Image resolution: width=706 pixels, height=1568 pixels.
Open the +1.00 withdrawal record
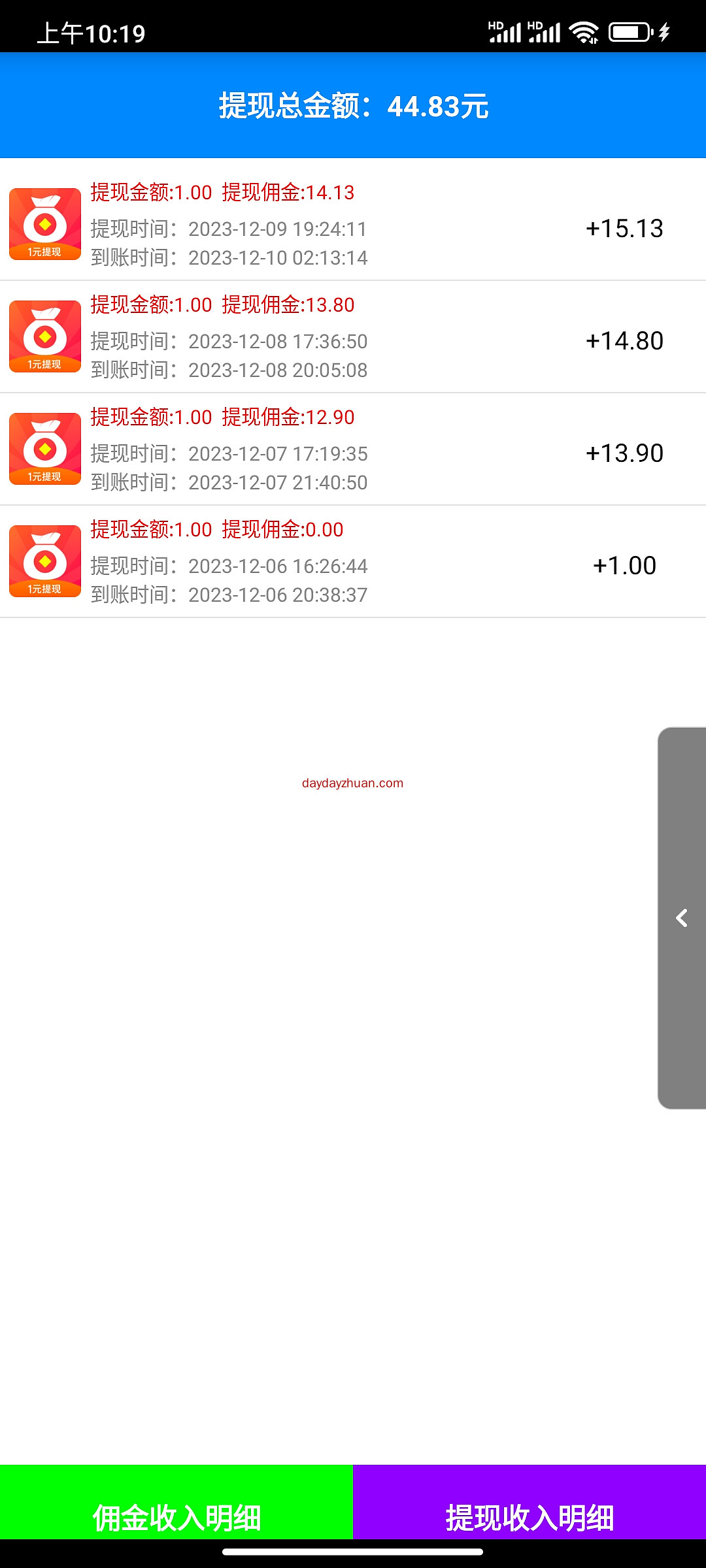pos(353,562)
